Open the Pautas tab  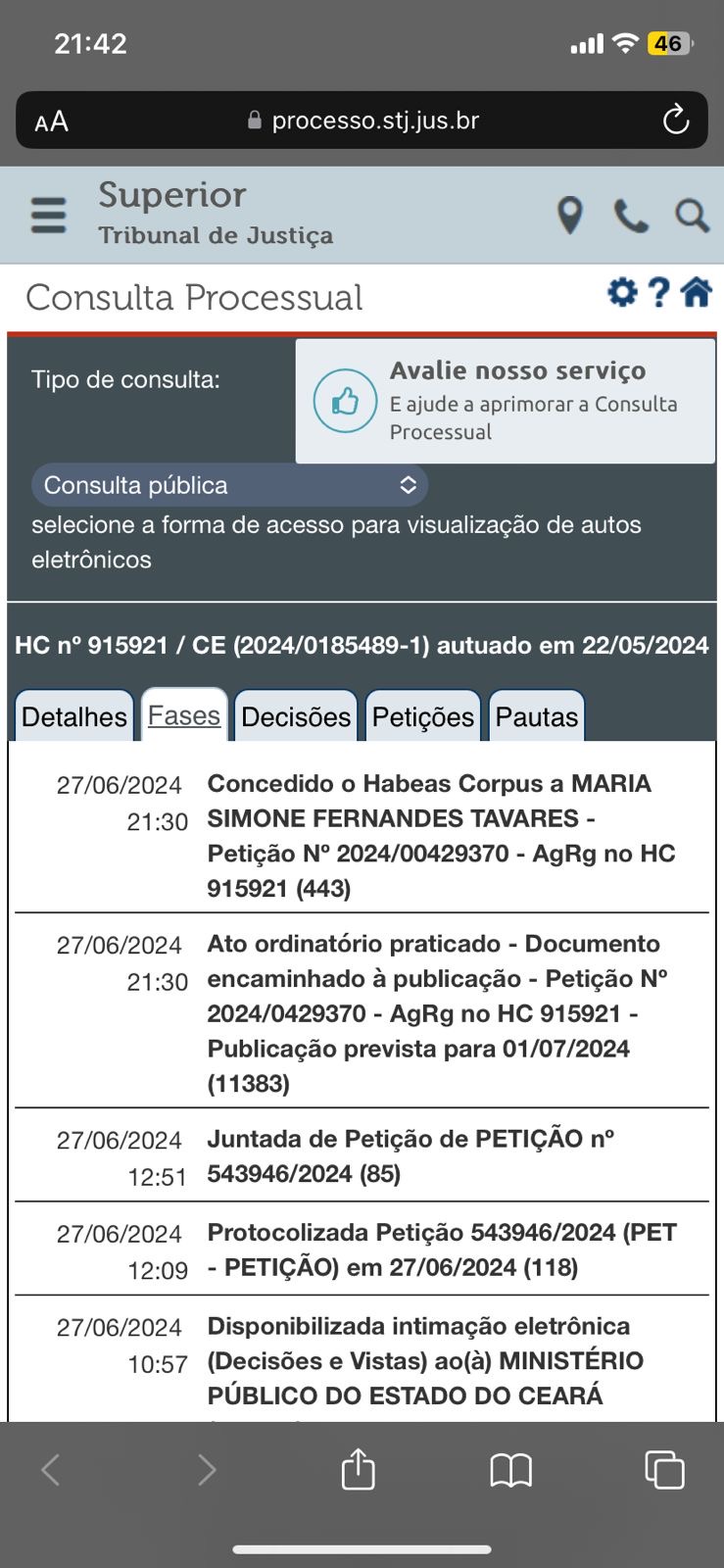[x=537, y=716]
